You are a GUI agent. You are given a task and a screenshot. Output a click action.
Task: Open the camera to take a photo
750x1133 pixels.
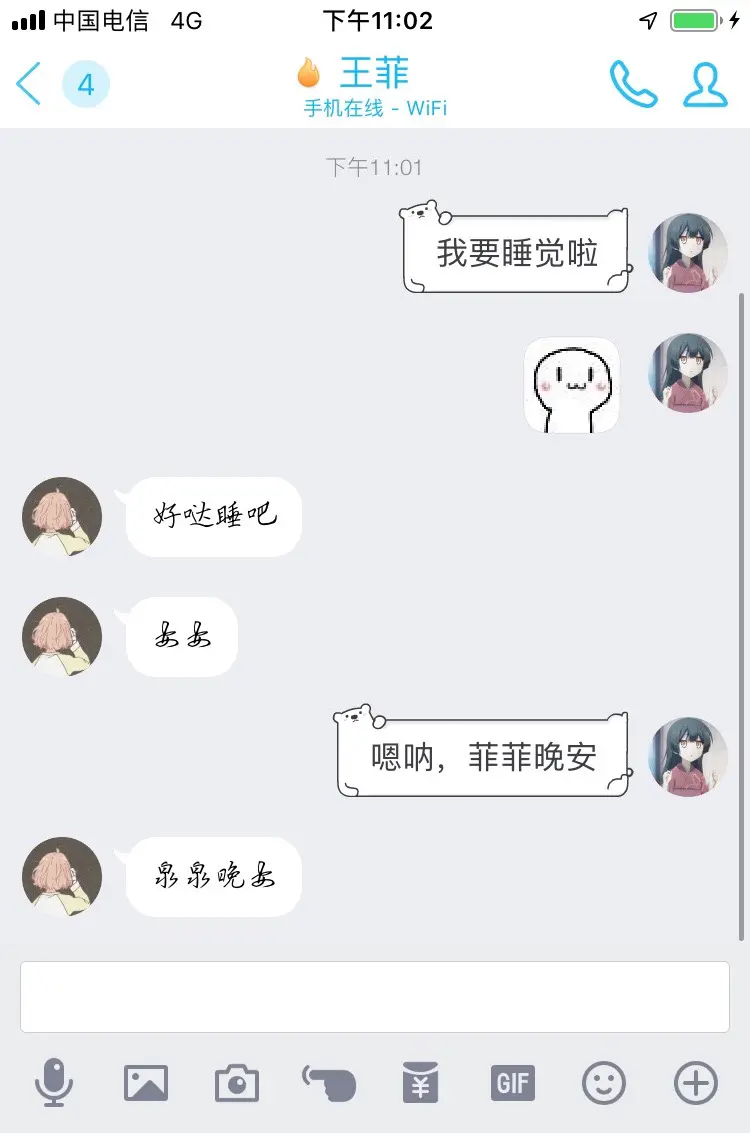click(x=237, y=1083)
